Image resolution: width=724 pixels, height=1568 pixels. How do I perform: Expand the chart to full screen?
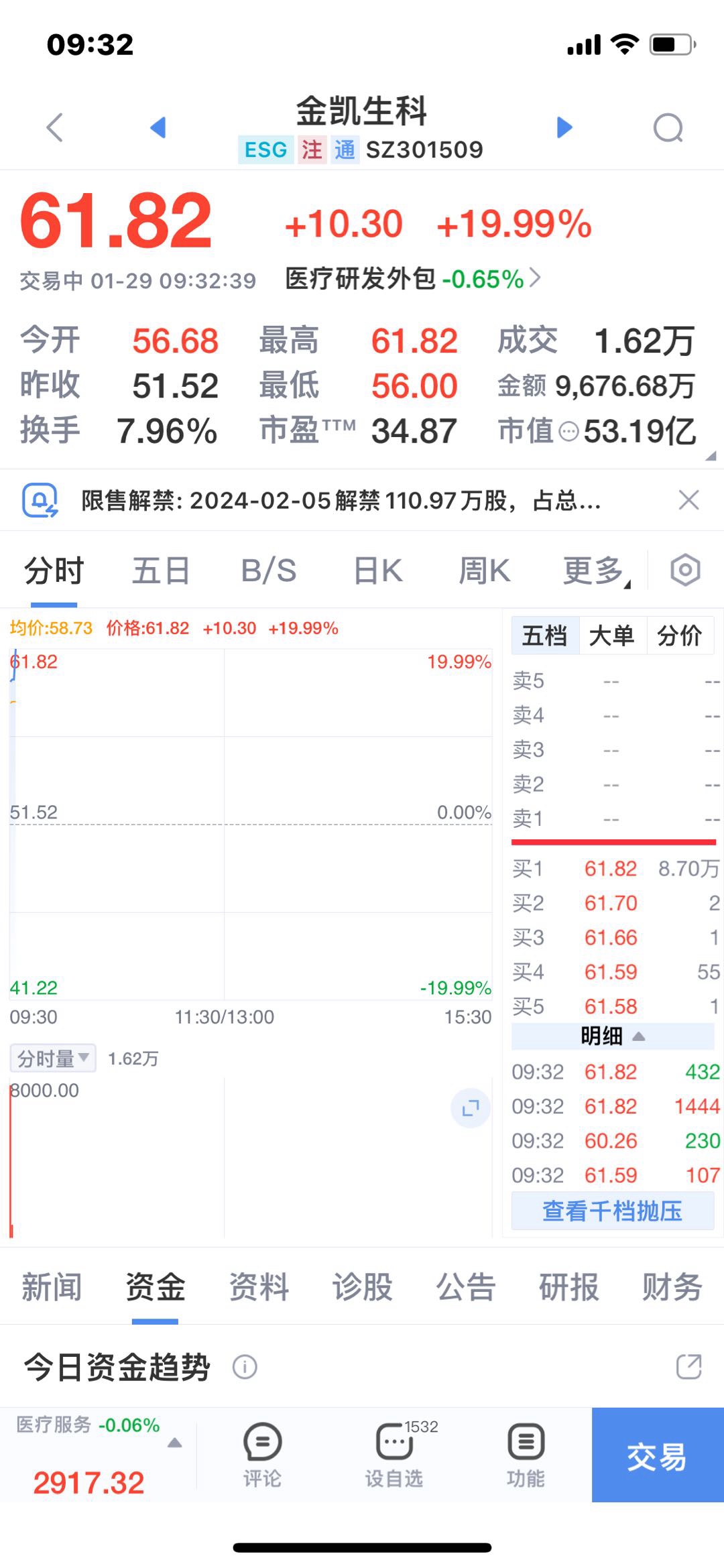(471, 1107)
